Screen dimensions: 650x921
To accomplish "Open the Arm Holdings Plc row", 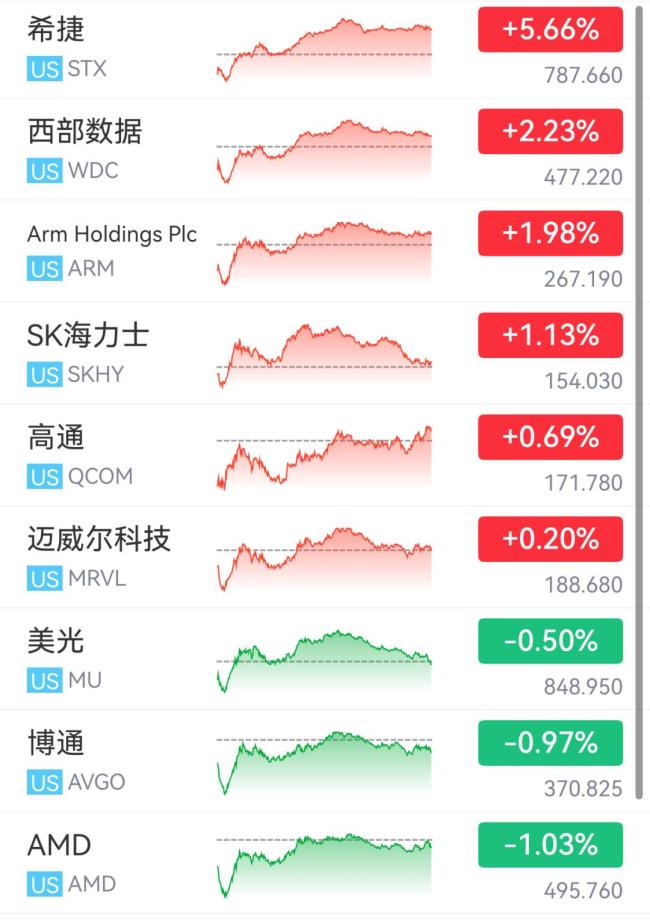I will [x=317, y=251].
